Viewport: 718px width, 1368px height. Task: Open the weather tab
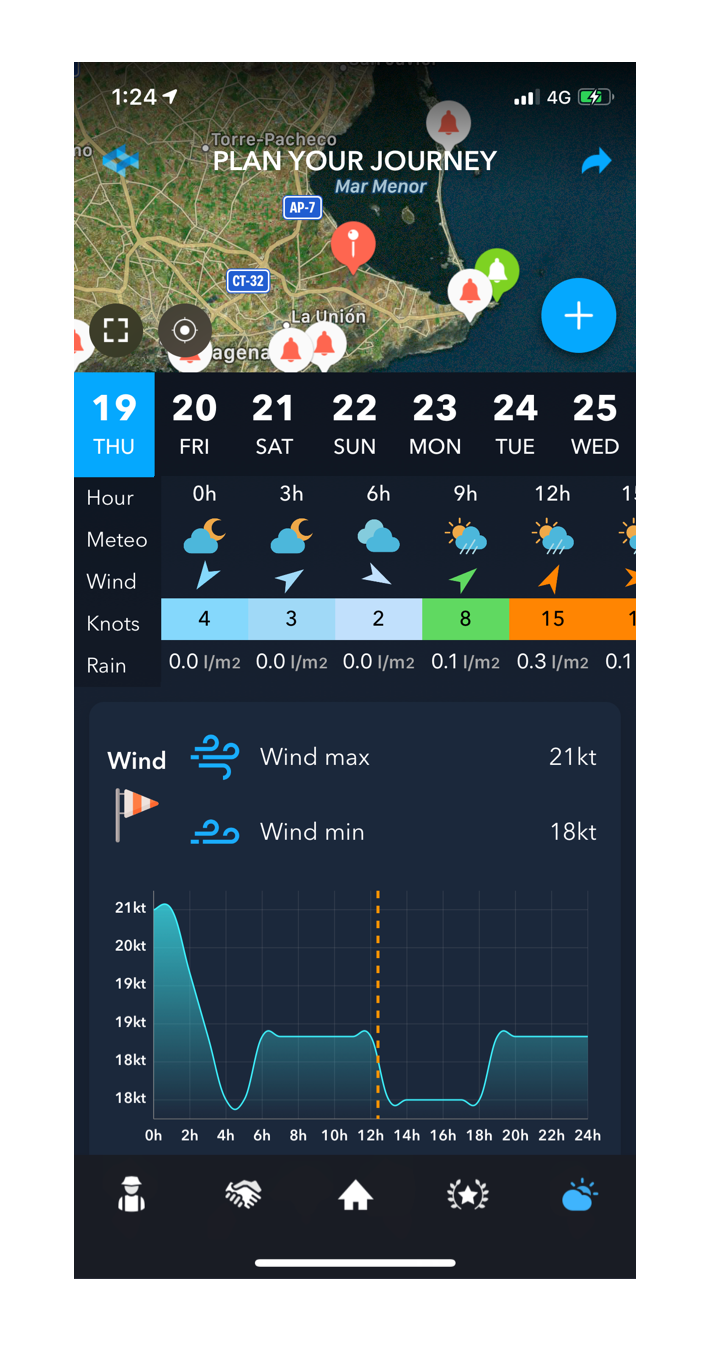tap(579, 1195)
